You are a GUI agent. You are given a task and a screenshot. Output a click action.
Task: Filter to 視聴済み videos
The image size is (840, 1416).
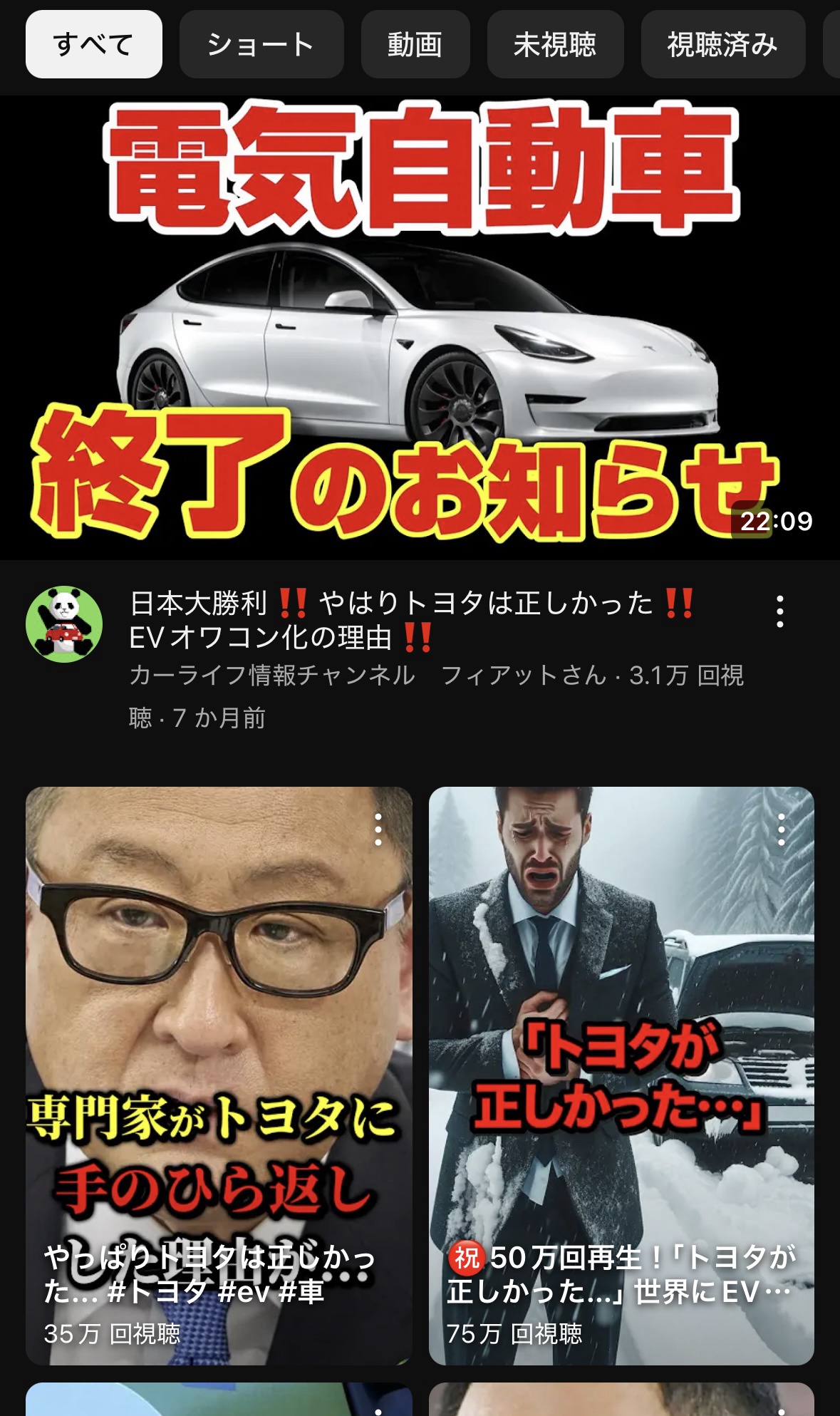pos(722,44)
